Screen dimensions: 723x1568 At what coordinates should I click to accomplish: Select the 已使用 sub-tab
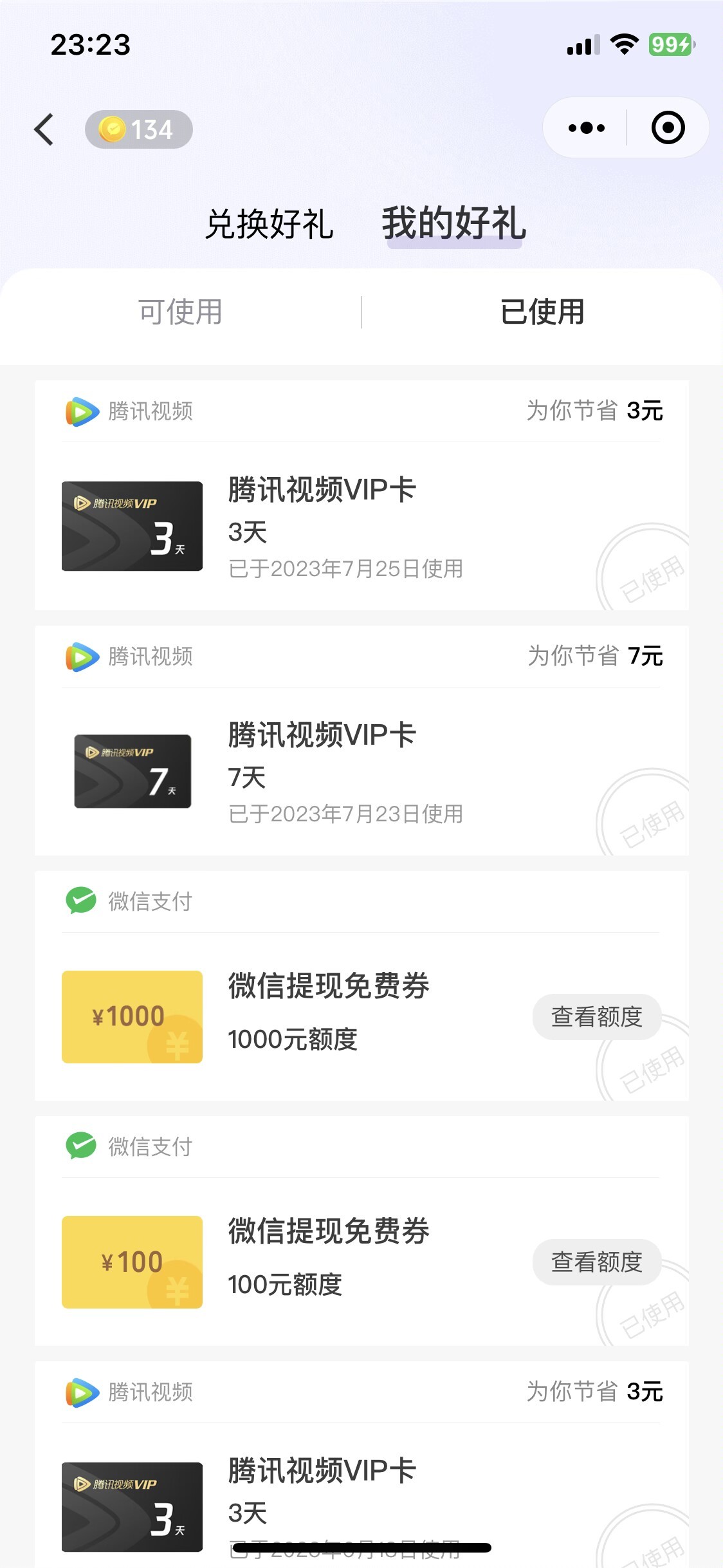click(542, 312)
